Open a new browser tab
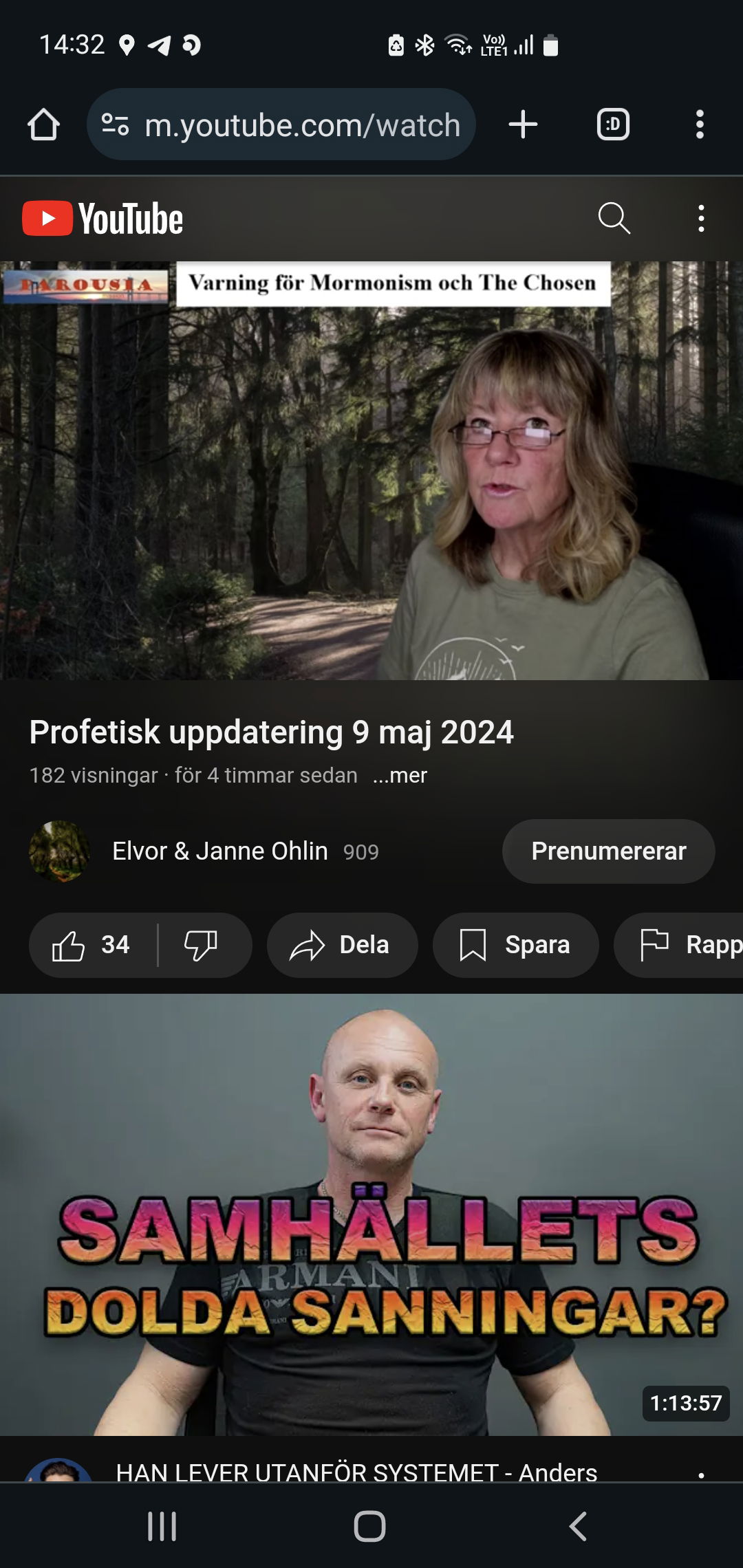Viewport: 743px width, 1568px height. [x=523, y=125]
